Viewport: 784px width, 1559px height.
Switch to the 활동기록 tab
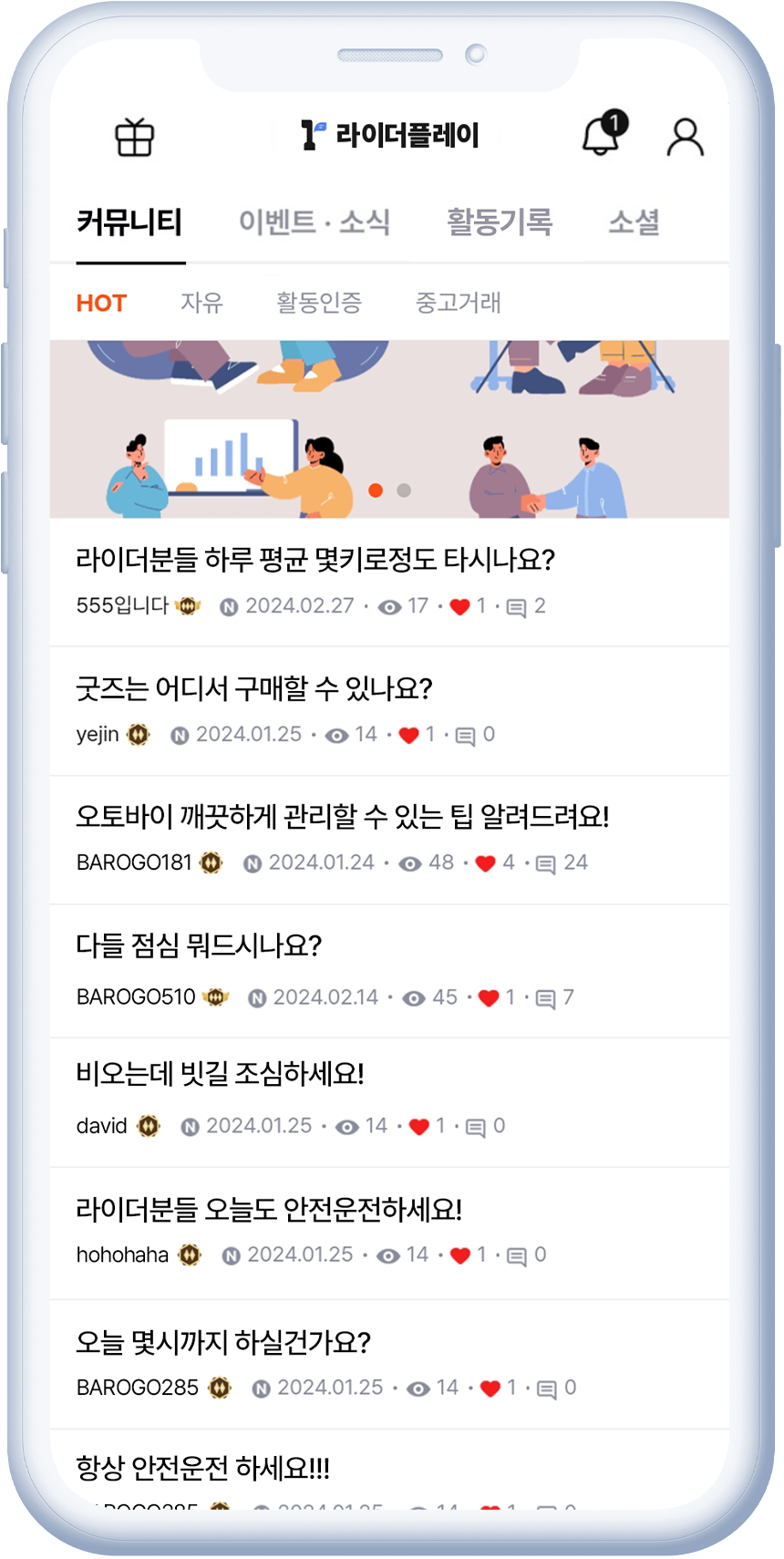pyautogui.click(x=500, y=222)
